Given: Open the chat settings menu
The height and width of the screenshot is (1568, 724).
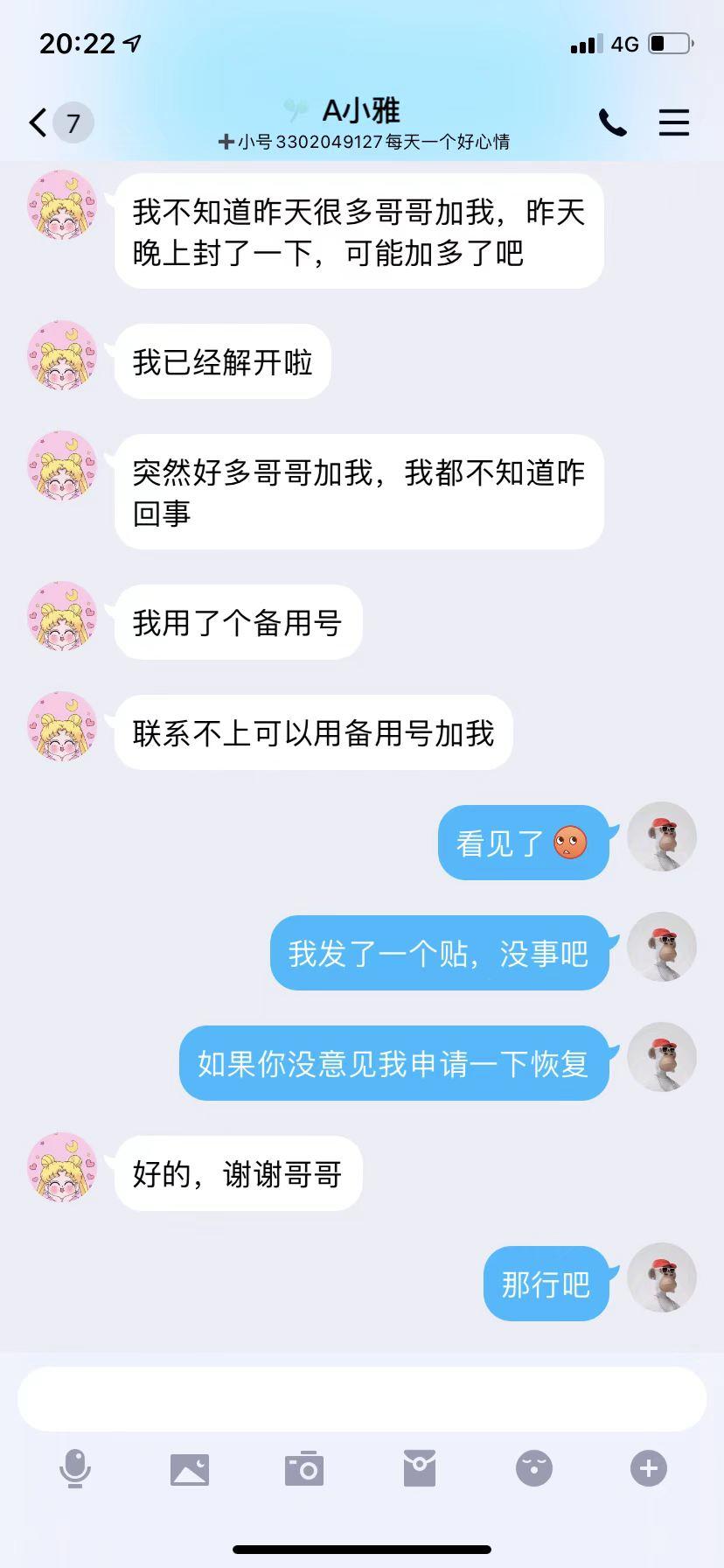Looking at the screenshot, I should click(x=673, y=122).
